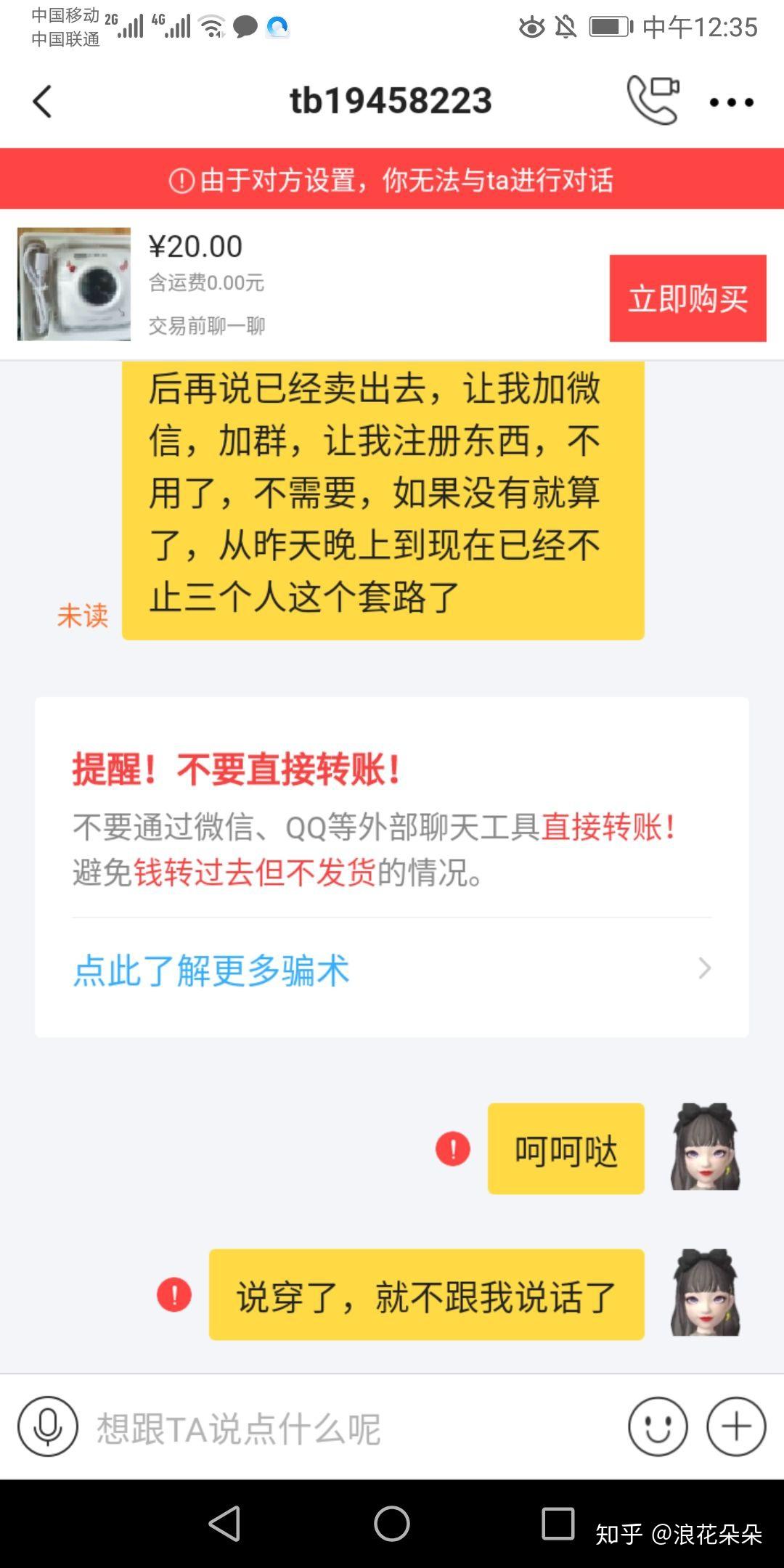Open the ¥20.00 product thumbnail
784x1568 pixels.
pos(74,285)
